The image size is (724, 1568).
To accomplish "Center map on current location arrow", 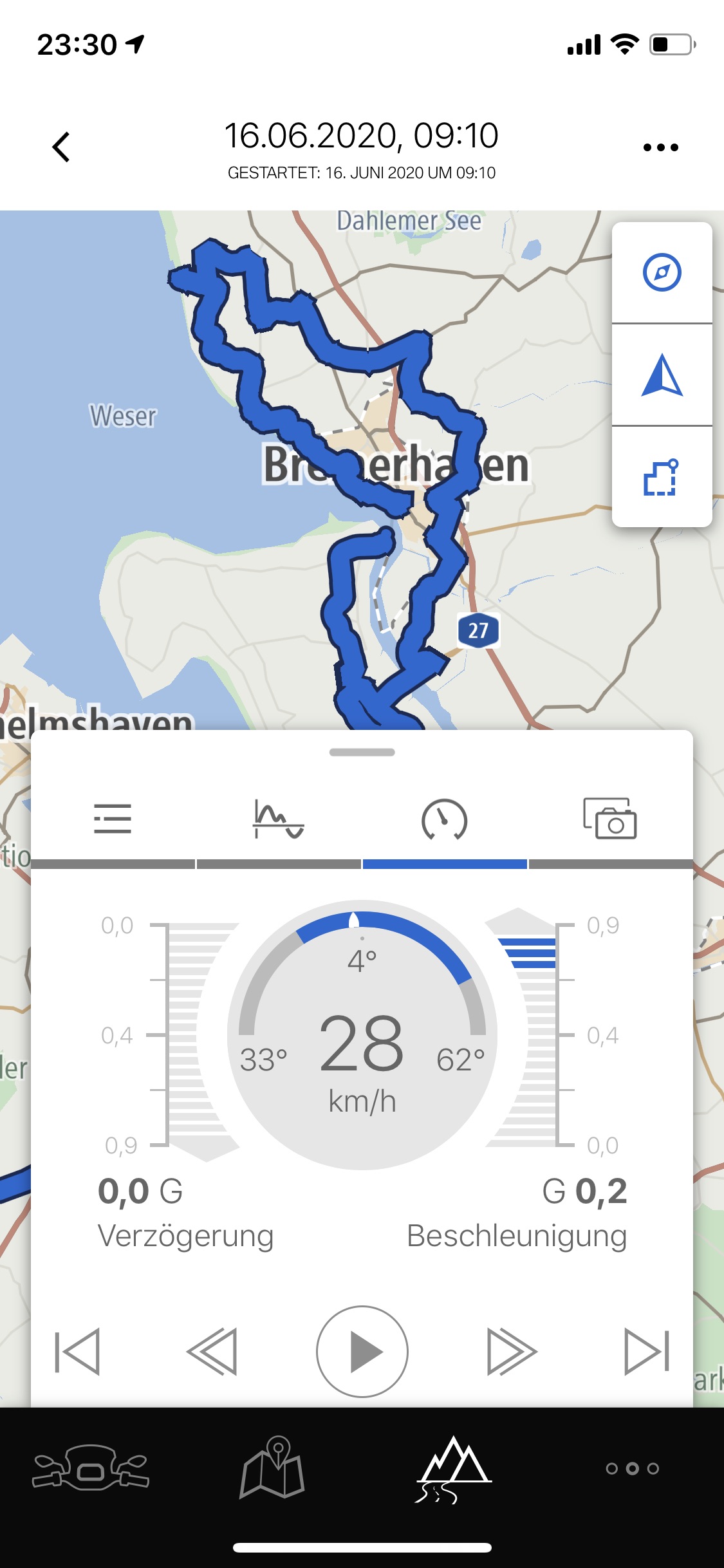I will pos(662,375).
